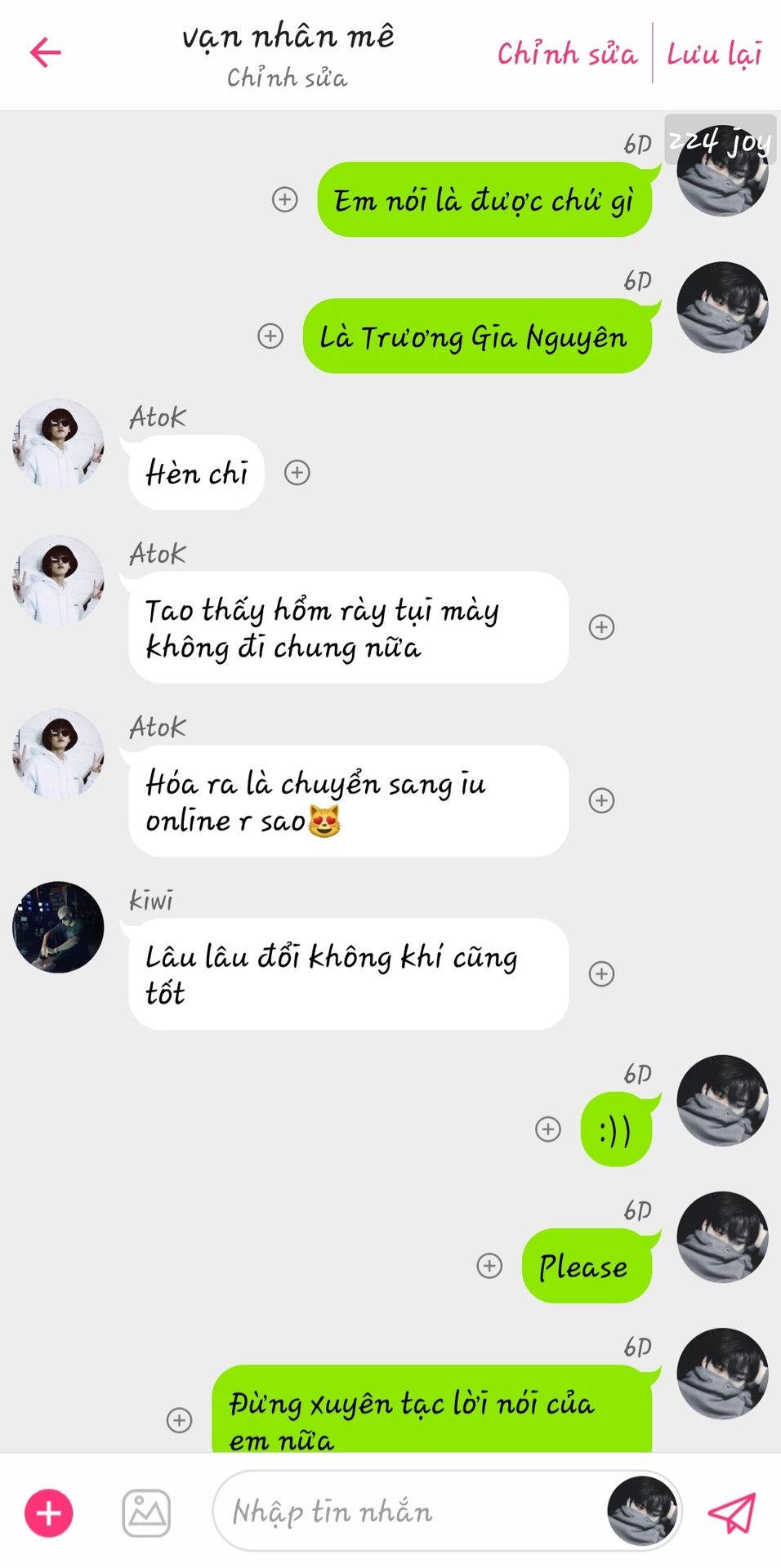This screenshot has height=1568, width=781.
Task: Tap Atok's avatar beside 'Hèn chi'
Action: click(58, 443)
